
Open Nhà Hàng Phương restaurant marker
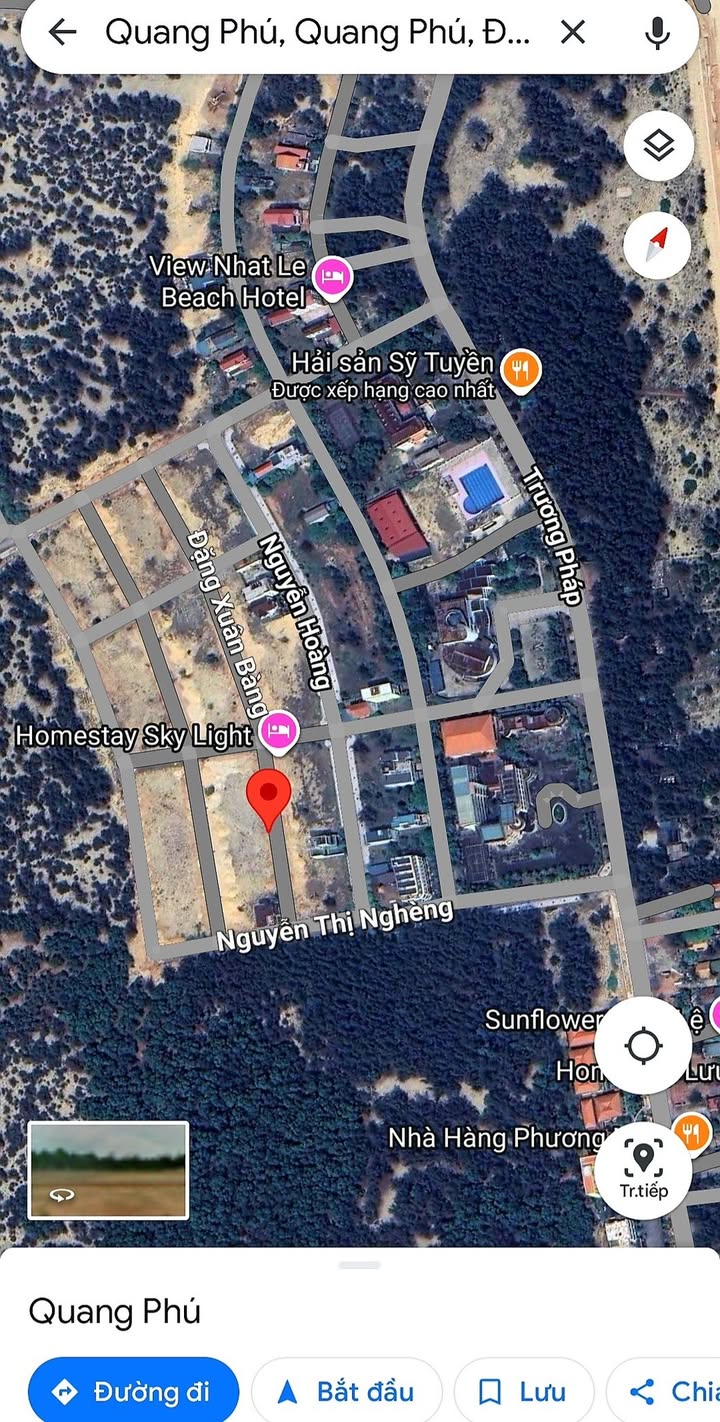pyautogui.click(x=691, y=1132)
